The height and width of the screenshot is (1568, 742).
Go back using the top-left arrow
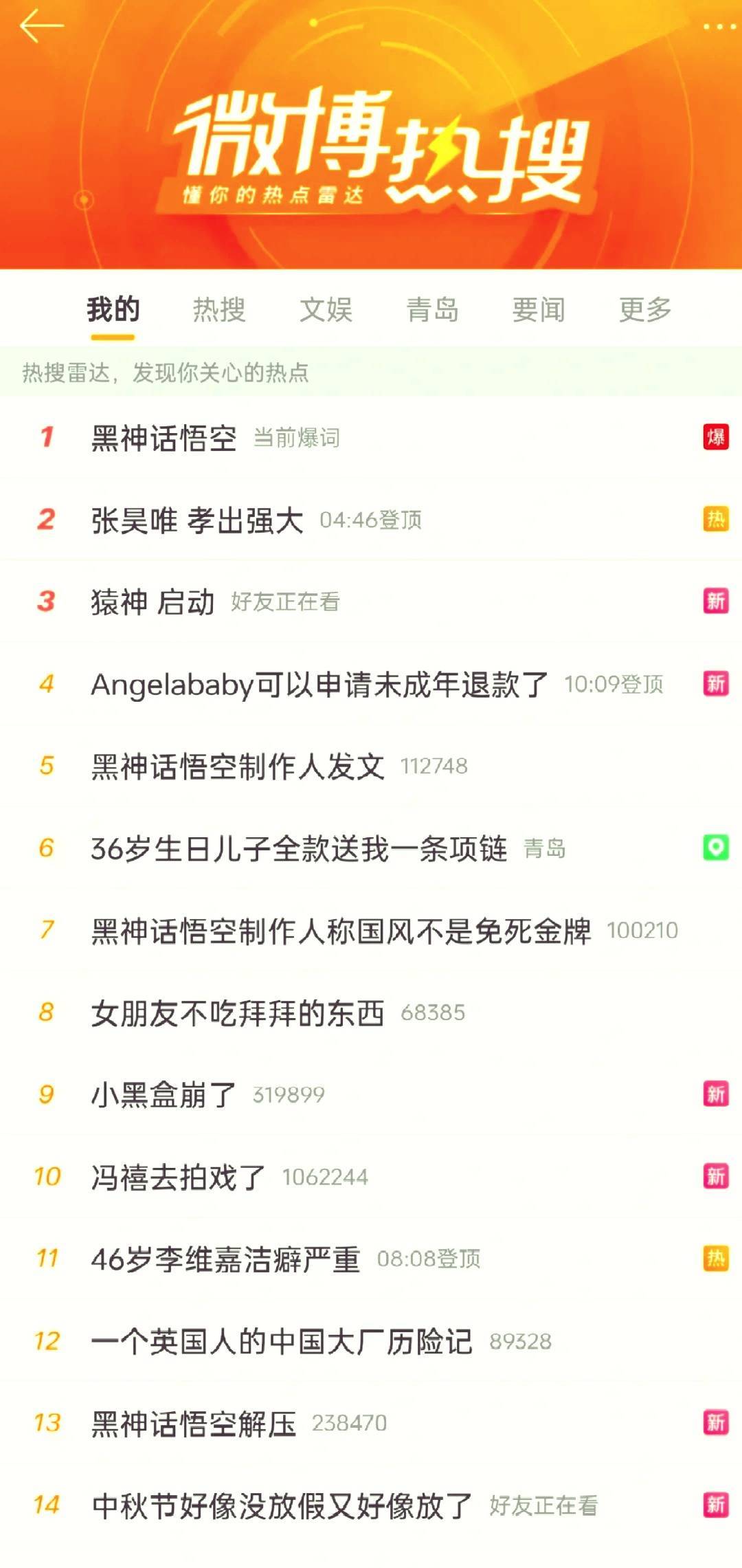[x=41, y=27]
